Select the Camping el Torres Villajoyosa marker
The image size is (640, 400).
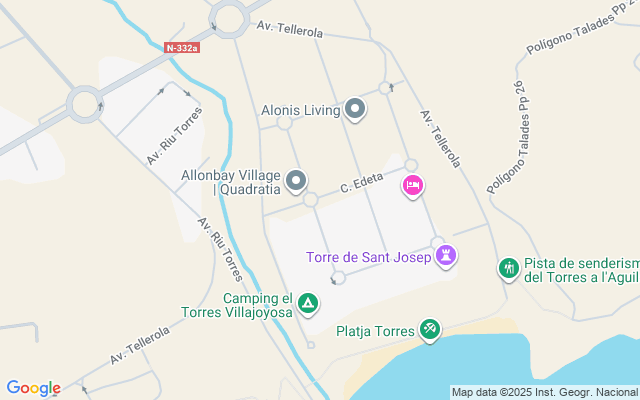click(308, 303)
